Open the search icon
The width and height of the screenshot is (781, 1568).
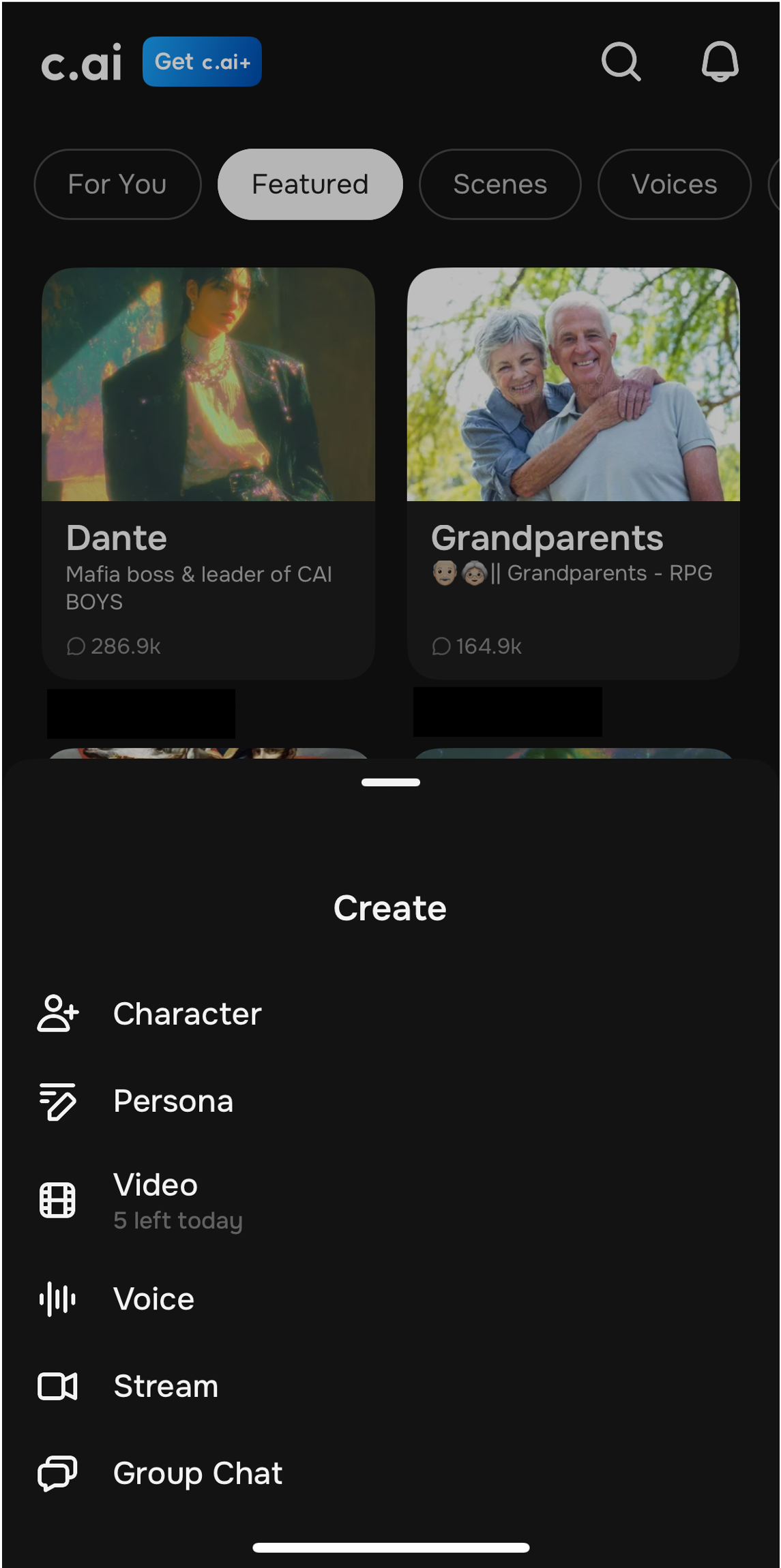click(x=621, y=62)
